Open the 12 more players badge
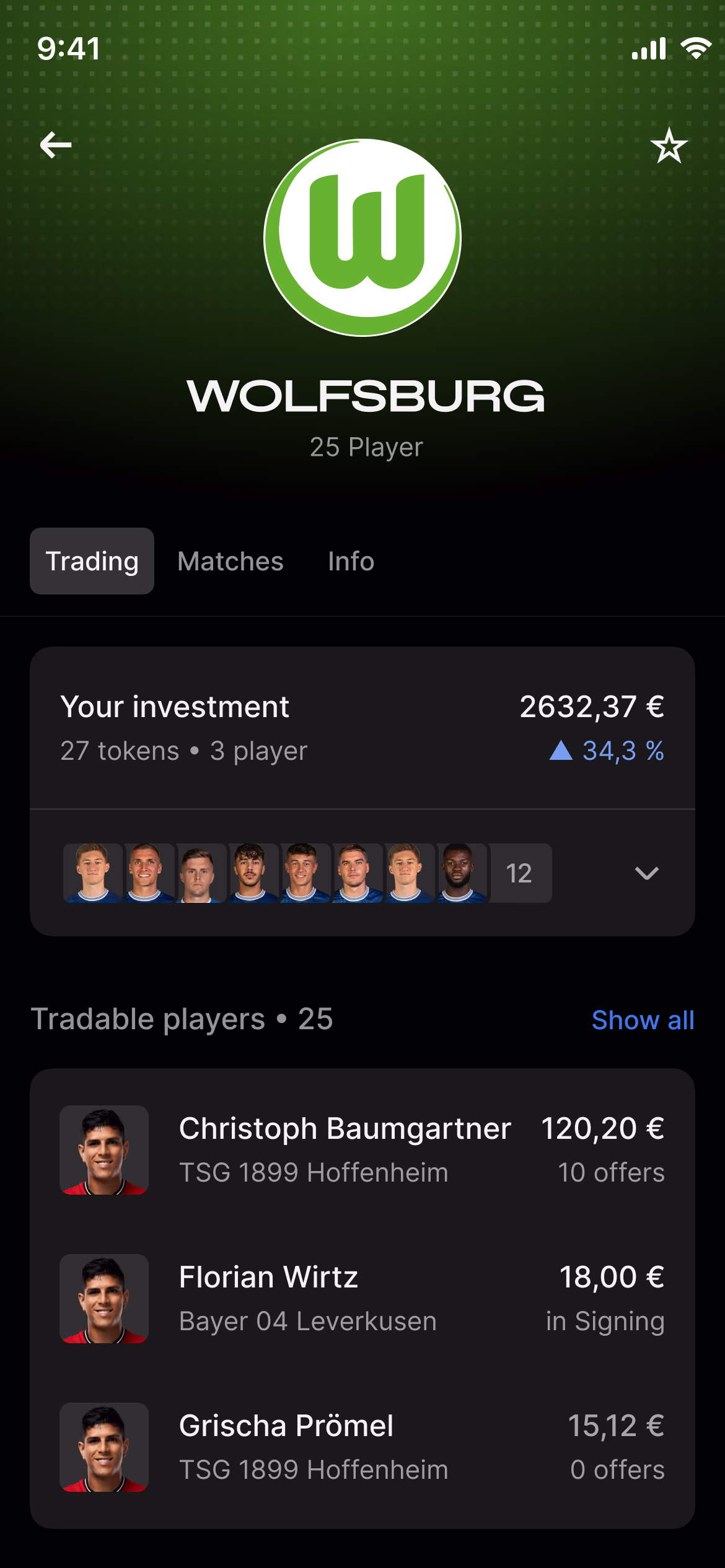The height and width of the screenshot is (1568, 725). pyautogui.click(x=519, y=873)
